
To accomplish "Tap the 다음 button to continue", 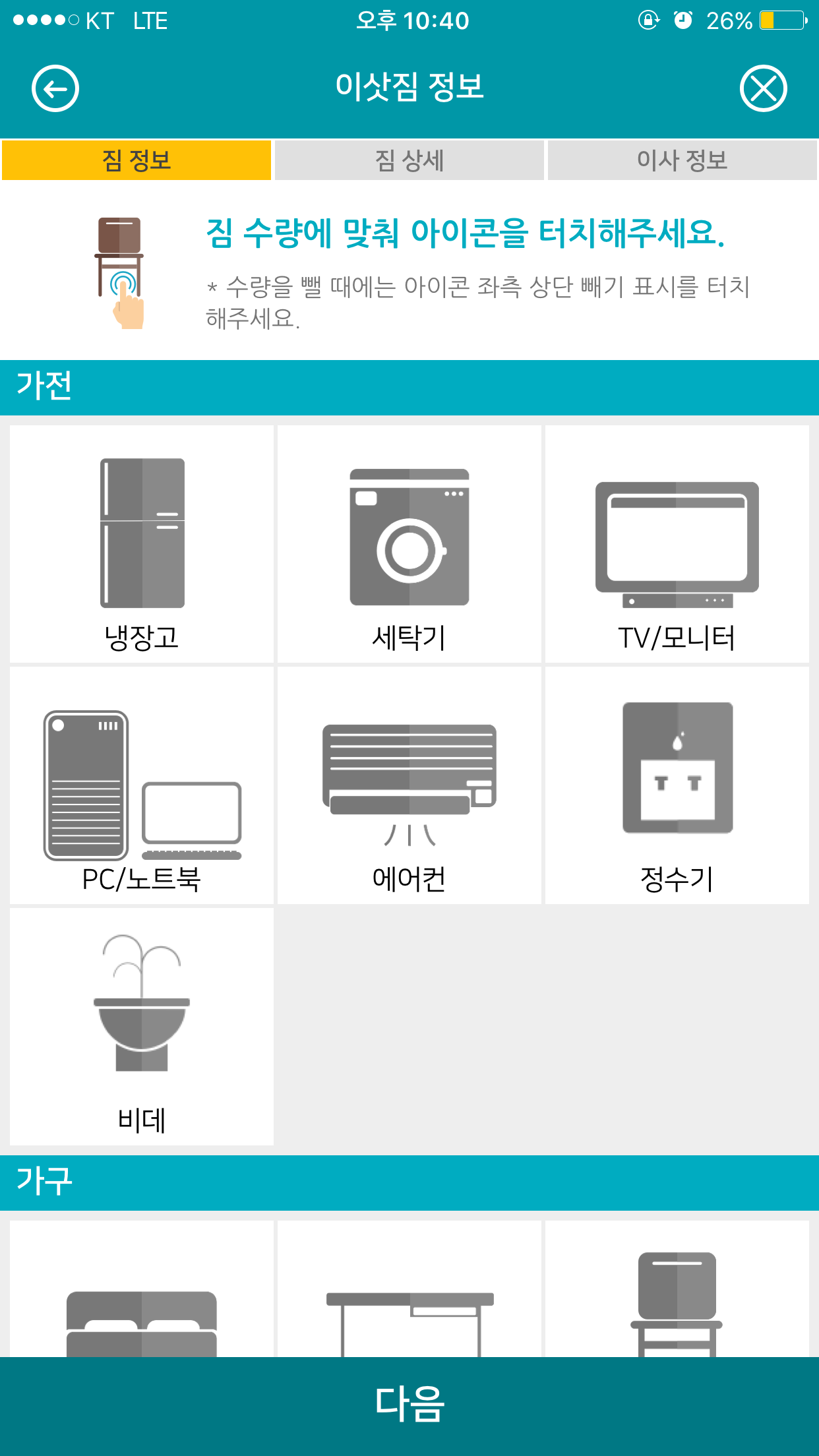I will [409, 1406].
